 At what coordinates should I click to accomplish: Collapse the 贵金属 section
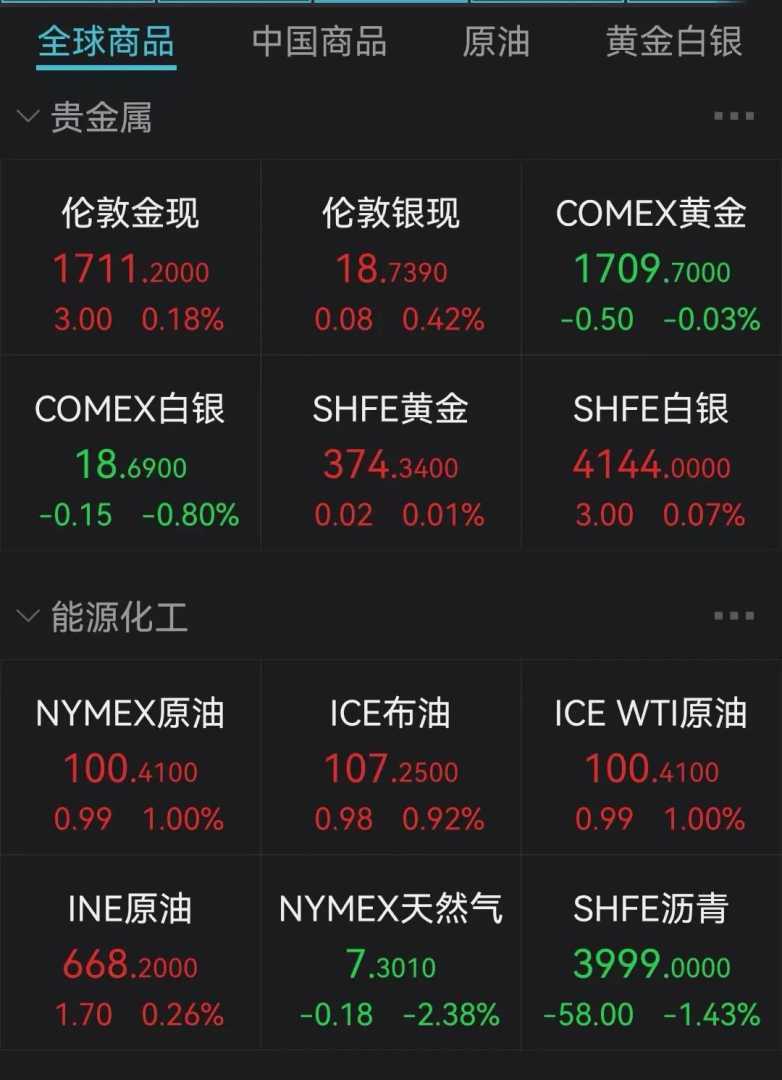tap(28, 118)
